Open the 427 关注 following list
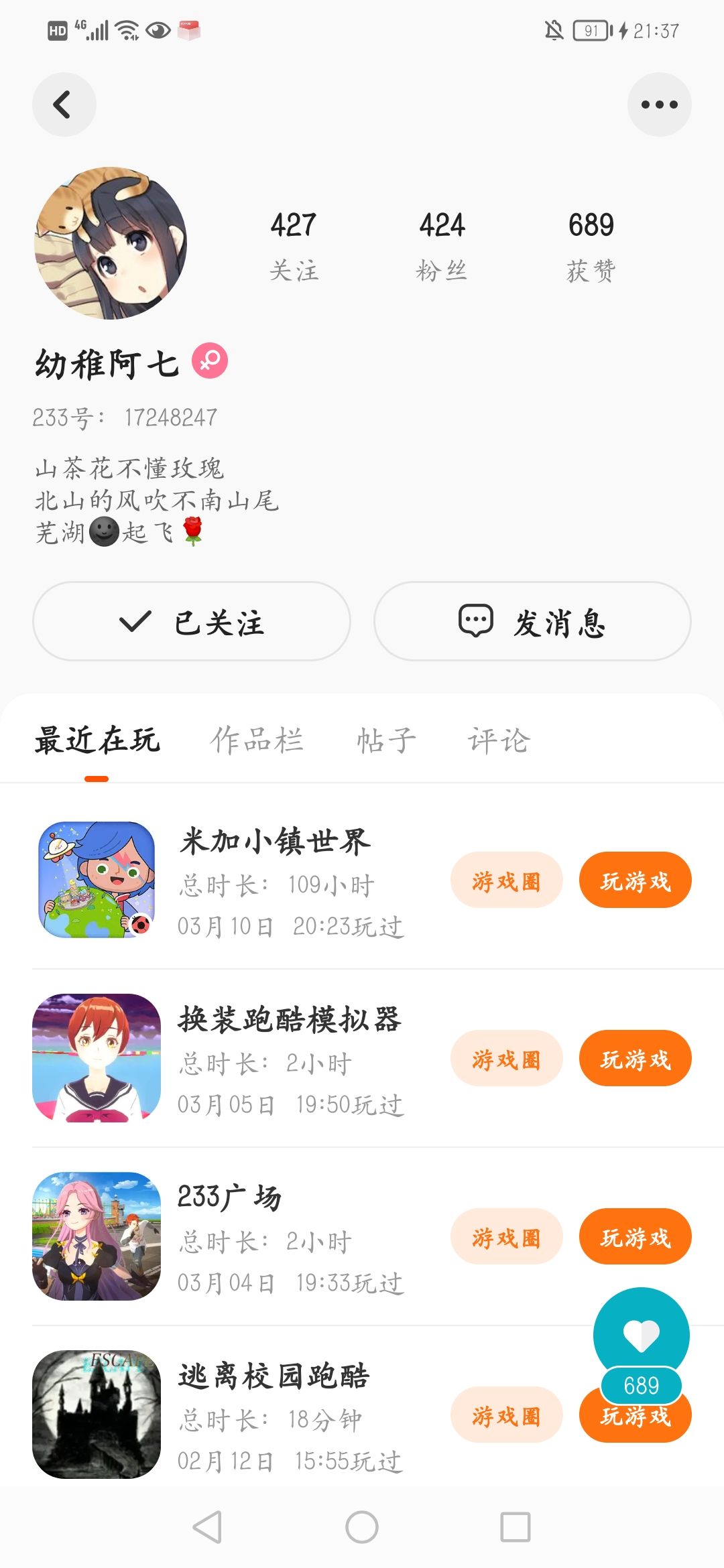Screen dimensions: 724x1568 [294, 245]
